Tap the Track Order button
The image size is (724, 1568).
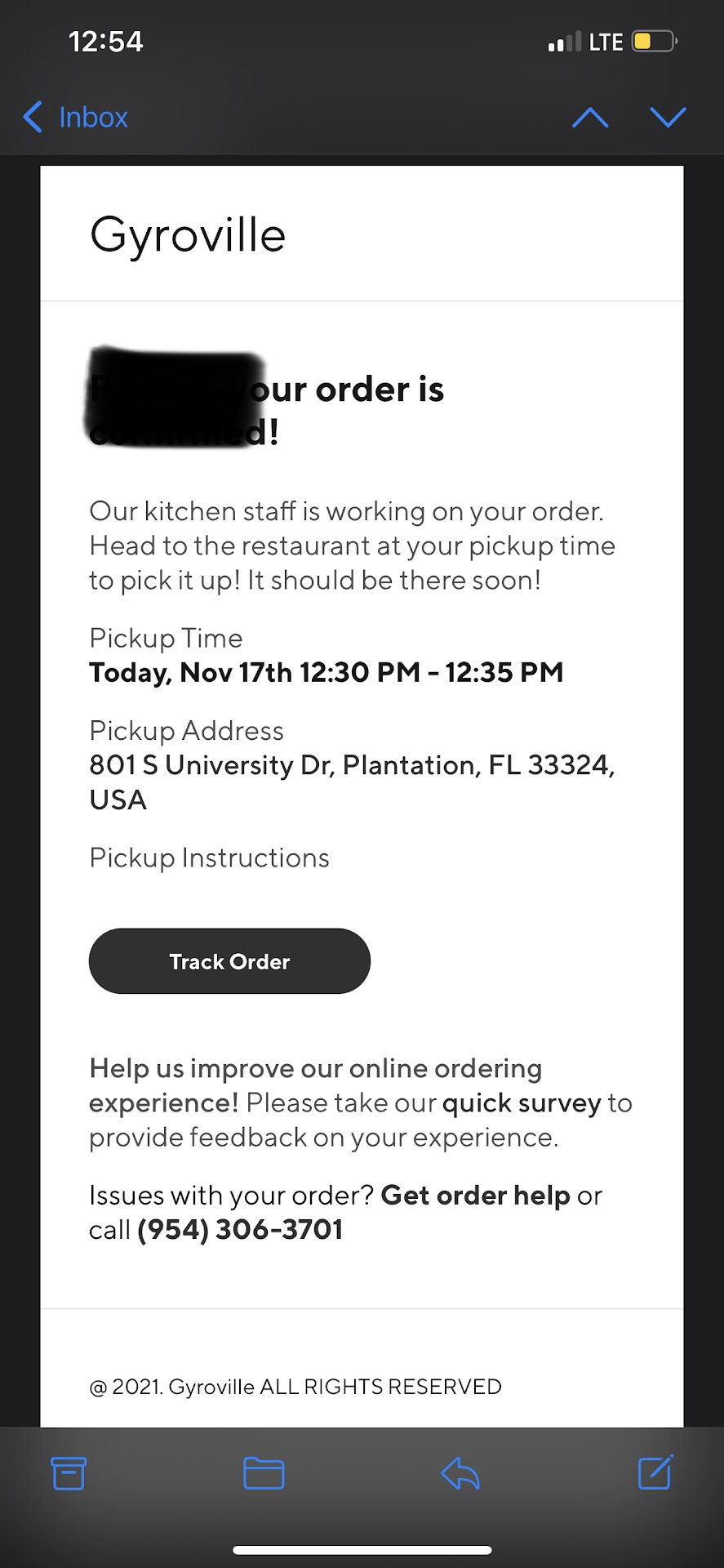coord(229,961)
